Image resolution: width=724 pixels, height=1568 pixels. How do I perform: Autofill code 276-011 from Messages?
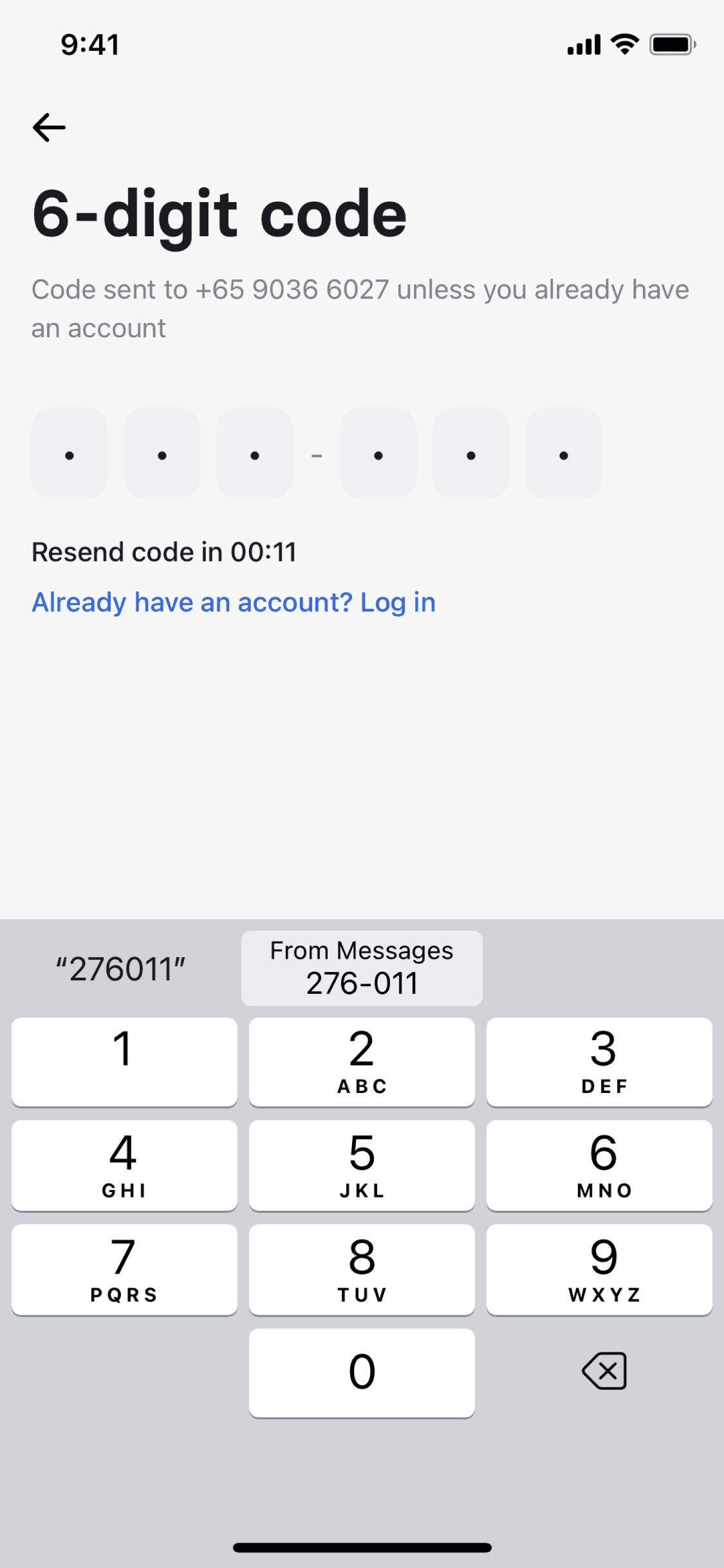tap(362, 967)
